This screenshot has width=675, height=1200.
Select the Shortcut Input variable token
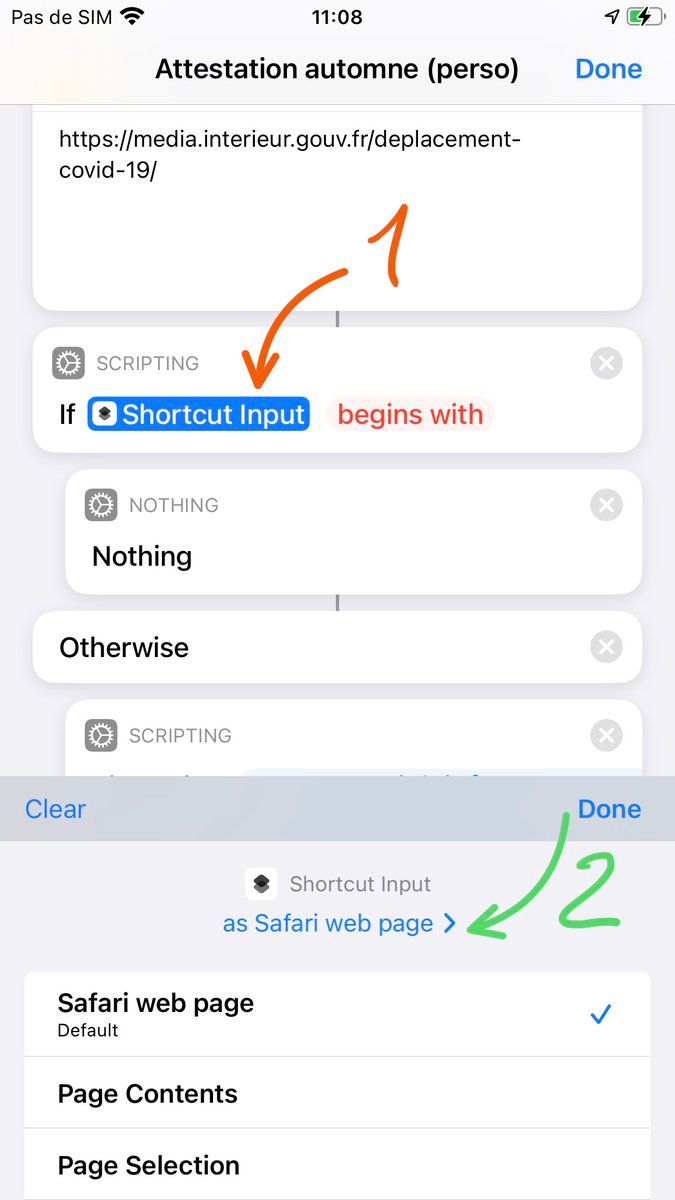tap(199, 414)
